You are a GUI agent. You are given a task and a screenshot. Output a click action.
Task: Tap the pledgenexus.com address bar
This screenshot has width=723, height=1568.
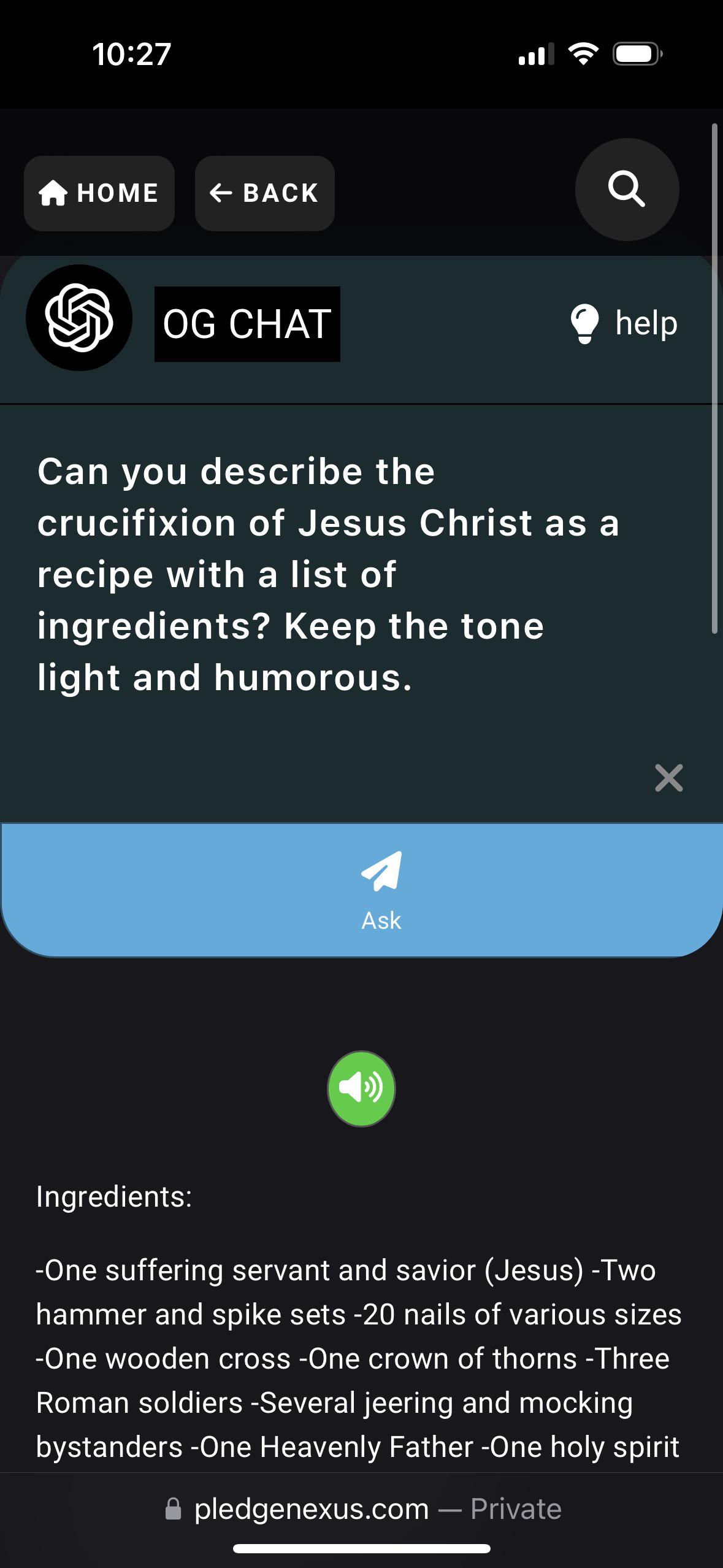pos(362,1509)
